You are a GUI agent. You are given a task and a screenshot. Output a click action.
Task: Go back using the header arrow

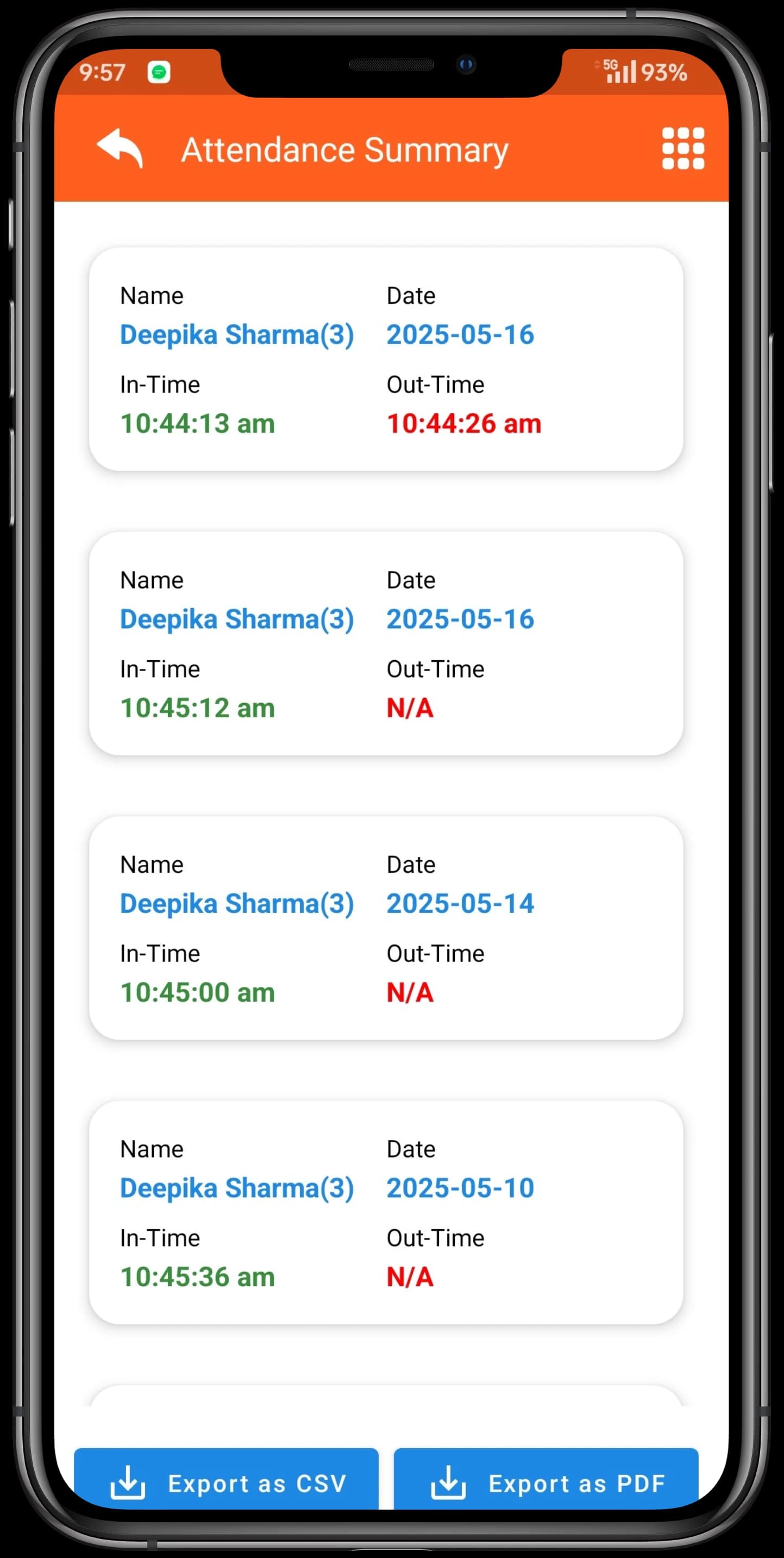tap(120, 148)
